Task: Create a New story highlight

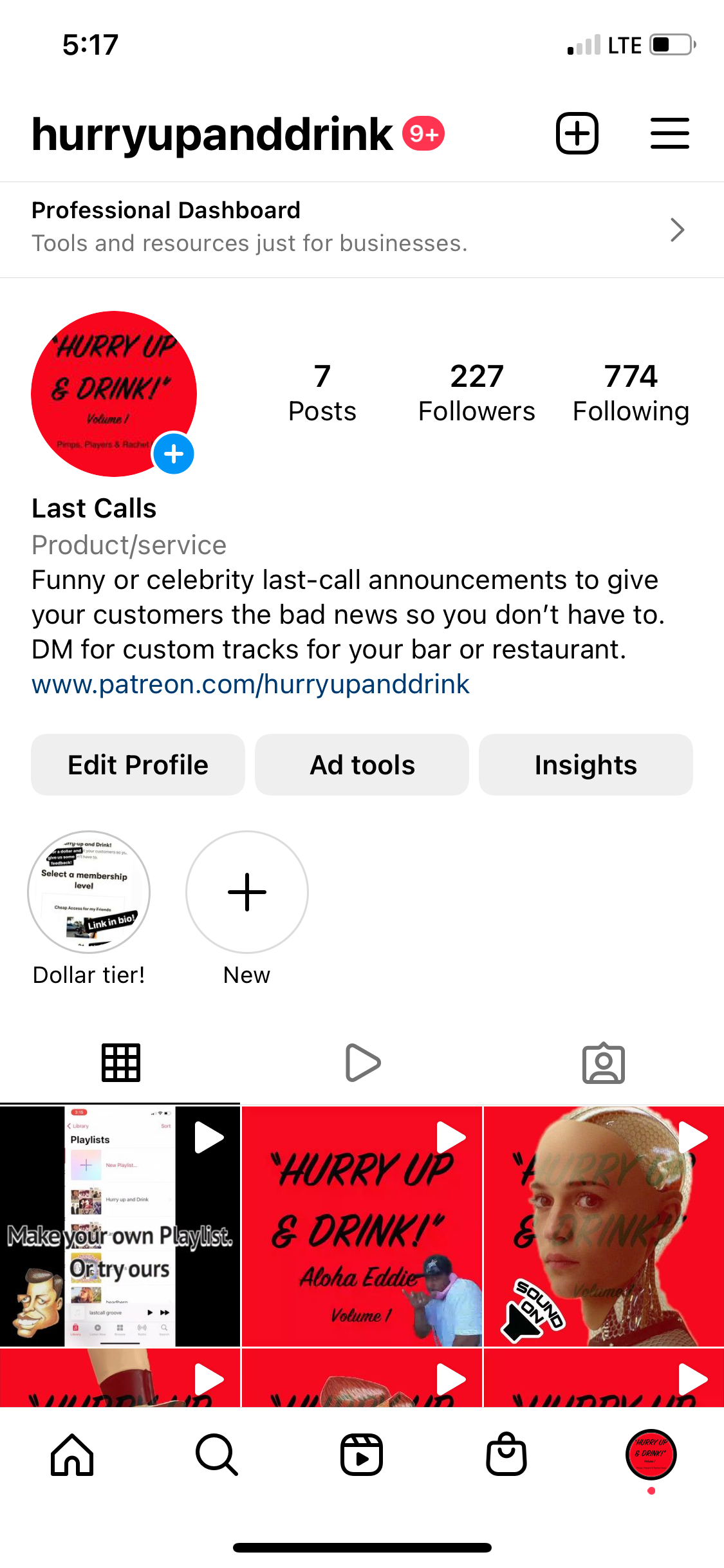Action: click(x=247, y=892)
